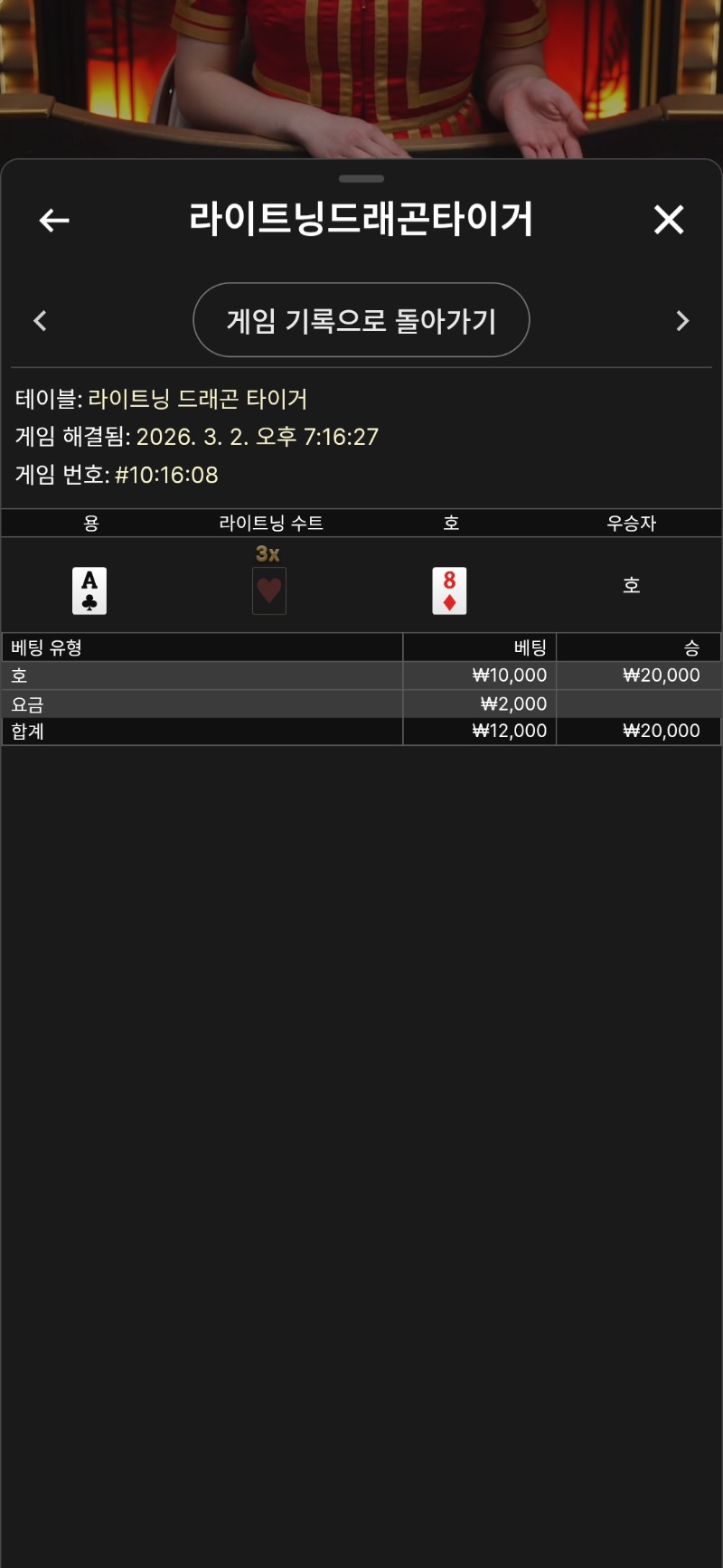Go to the next game record
The width and height of the screenshot is (723, 1568).
(x=682, y=321)
